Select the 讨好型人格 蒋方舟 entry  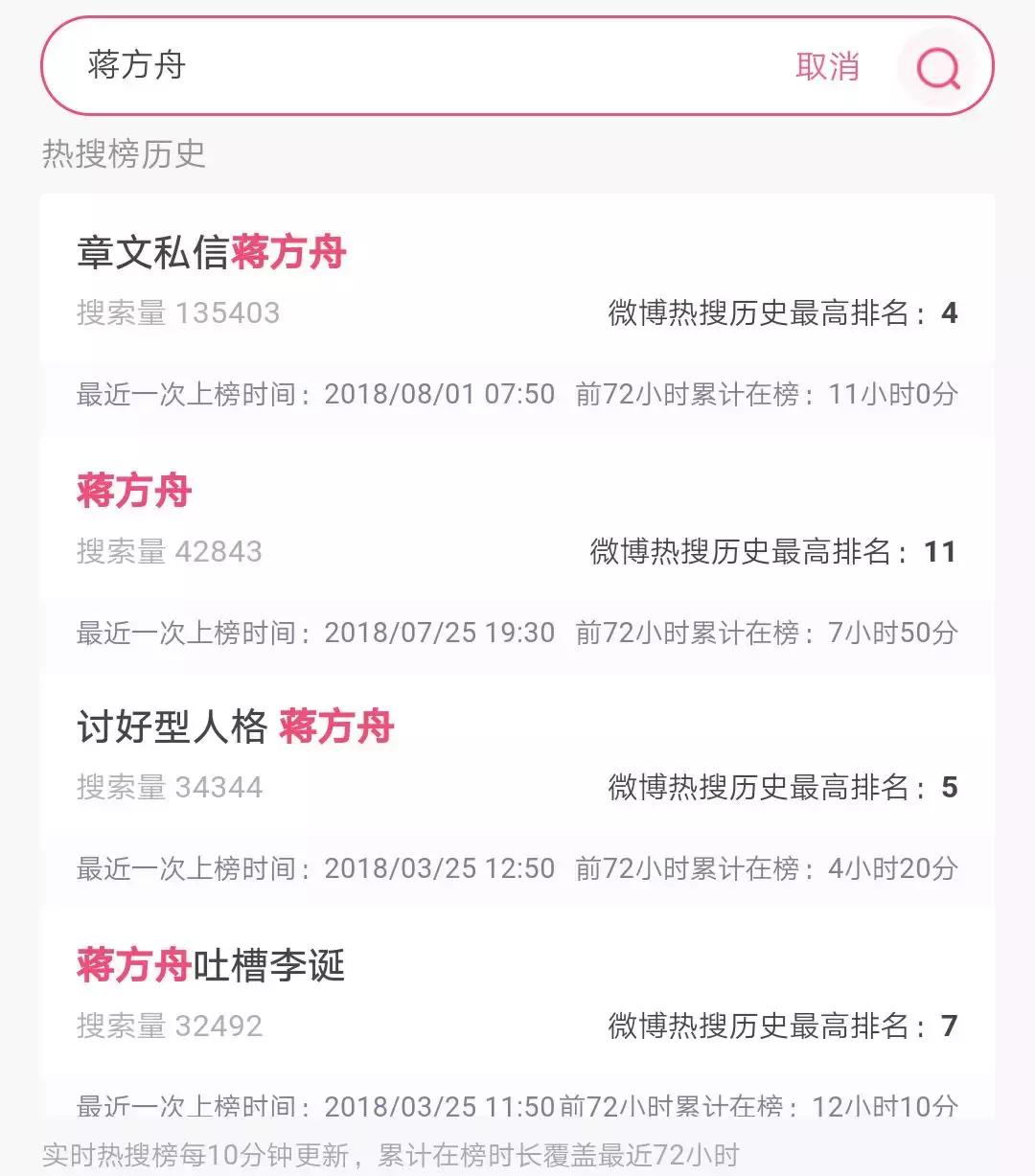click(x=236, y=726)
